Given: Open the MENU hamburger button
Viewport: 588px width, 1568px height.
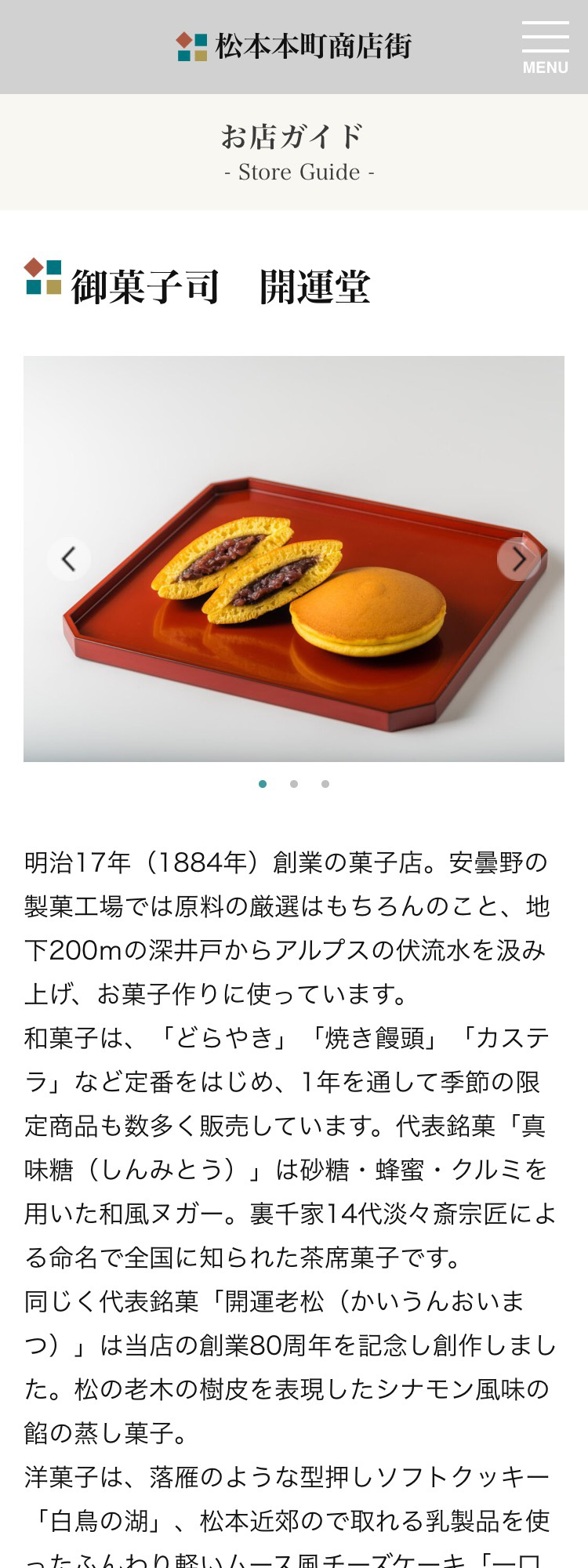Looking at the screenshot, I should (x=545, y=47).
